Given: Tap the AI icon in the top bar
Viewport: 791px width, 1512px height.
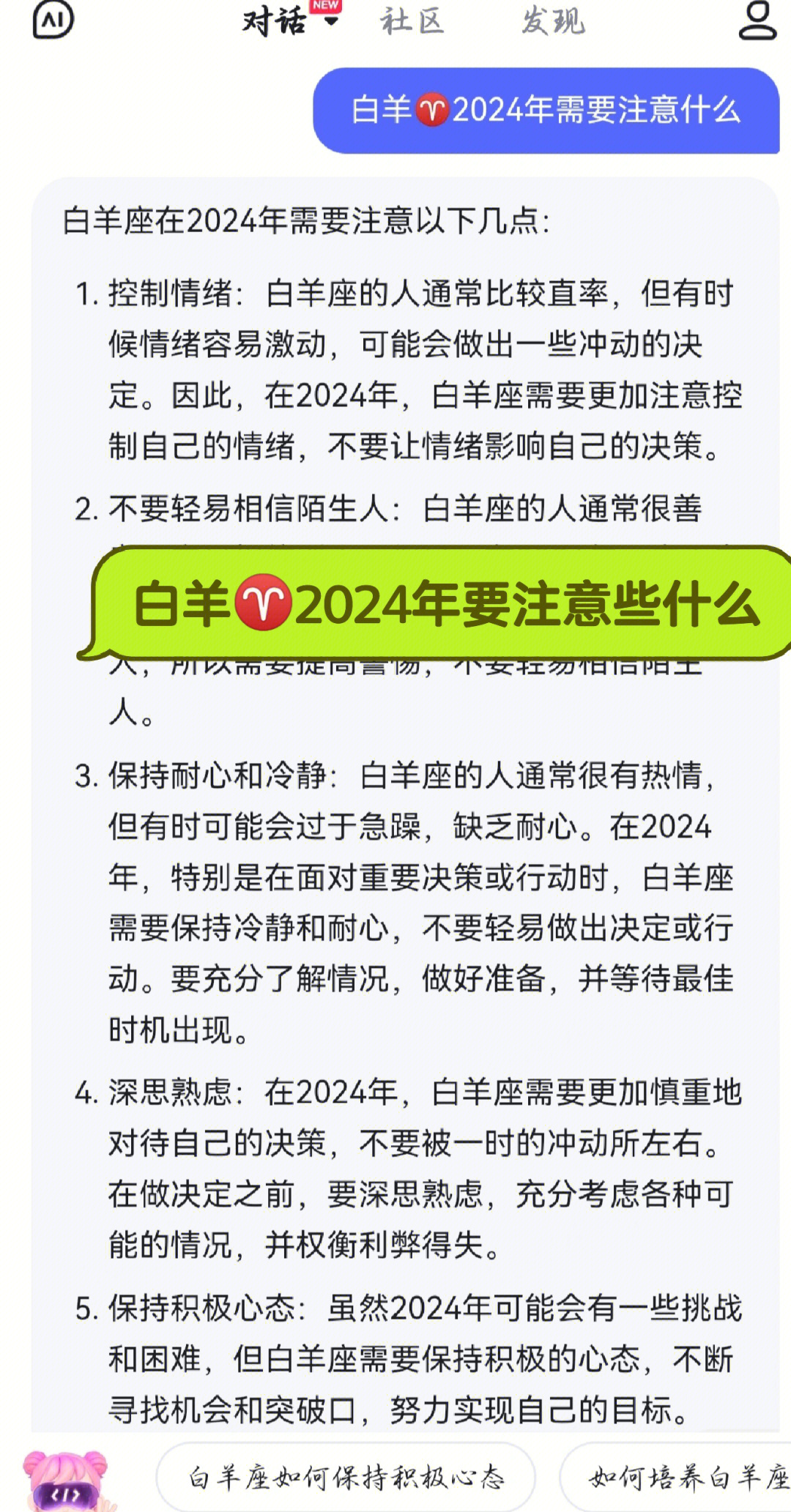Looking at the screenshot, I should click(x=53, y=20).
